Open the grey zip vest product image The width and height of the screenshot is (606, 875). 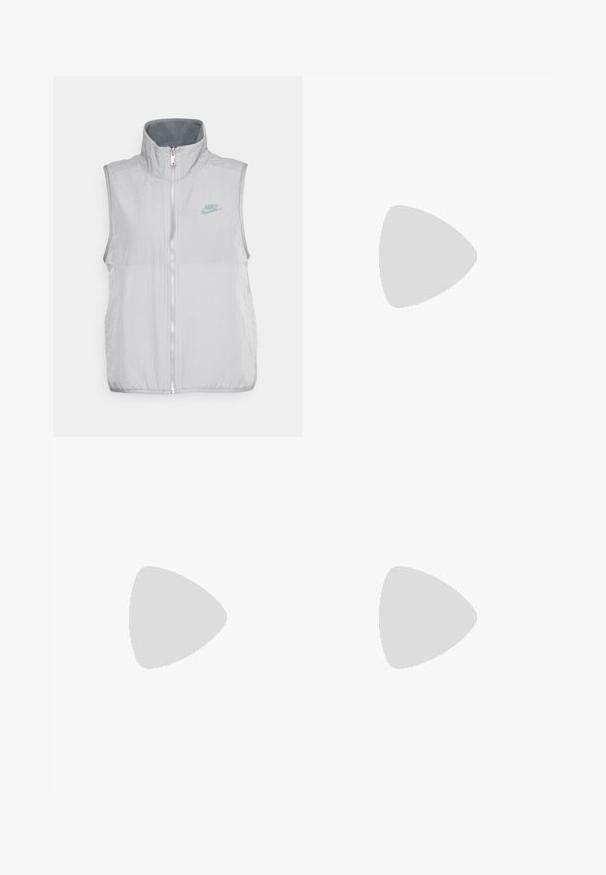177,256
